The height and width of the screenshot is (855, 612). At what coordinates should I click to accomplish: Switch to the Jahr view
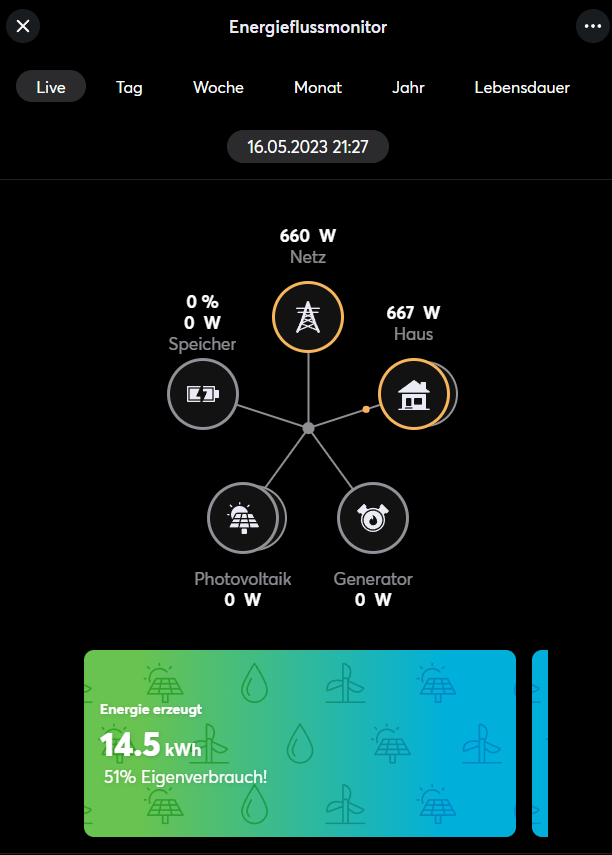408,87
